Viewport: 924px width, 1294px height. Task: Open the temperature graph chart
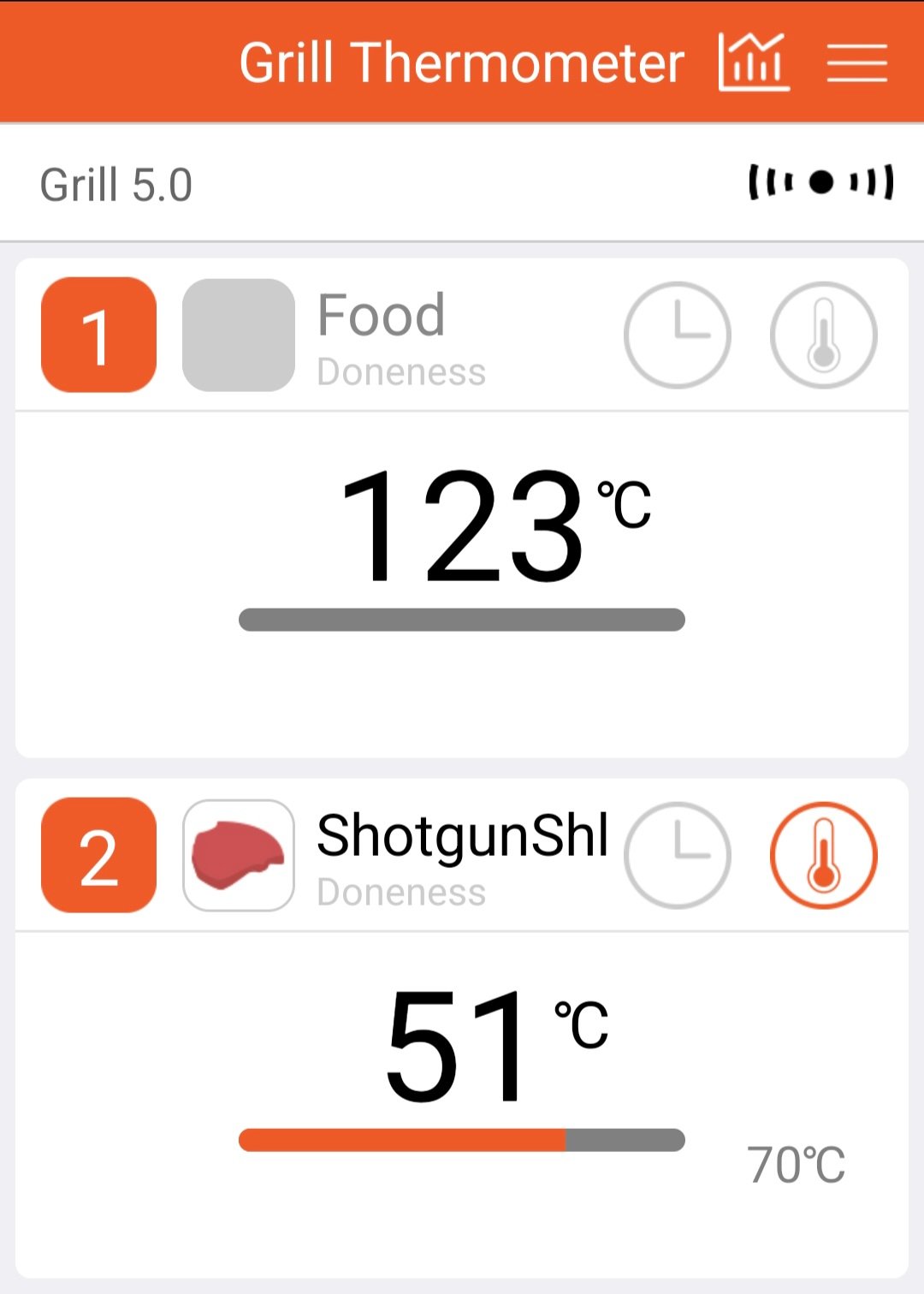point(753,62)
